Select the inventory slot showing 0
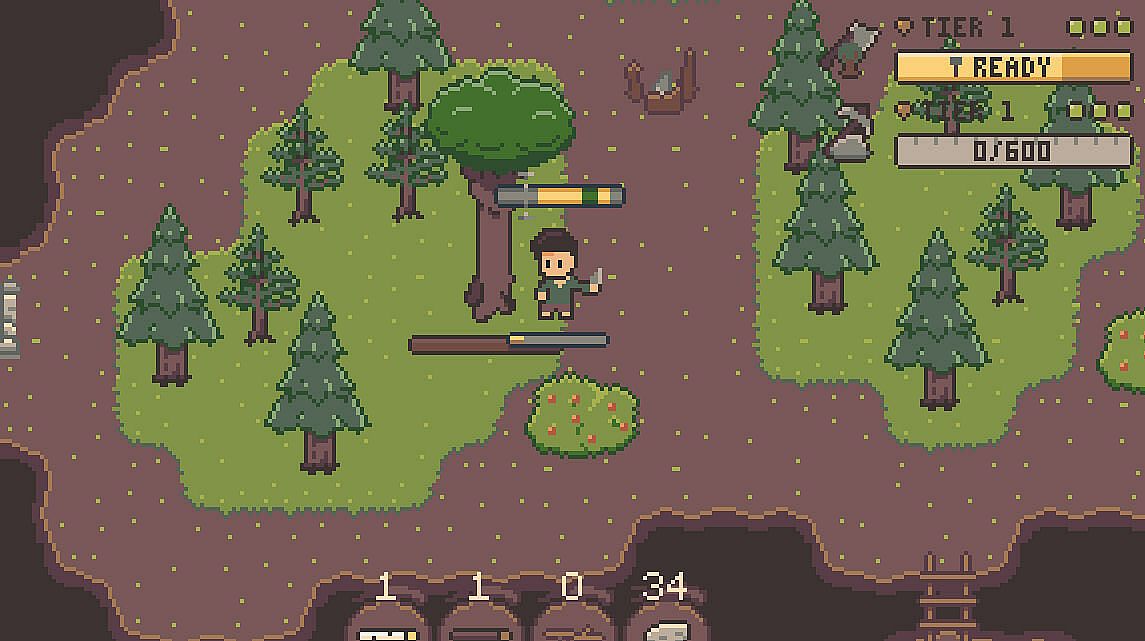Screen dimensions: 1145x641 click(571, 628)
